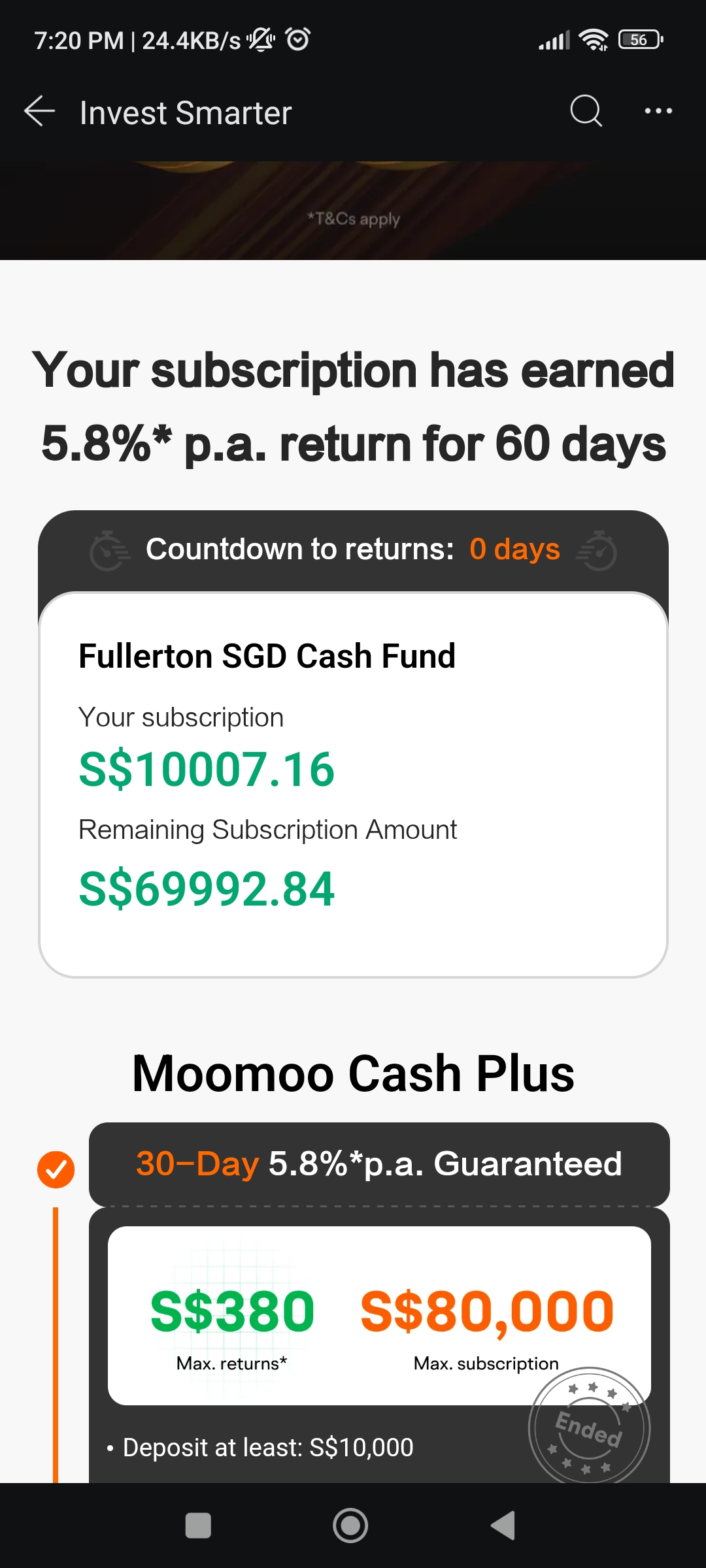Viewport: 706px width, 1568px height.
Task: Open the T&Cs apply link
Action: click(354, 219)
